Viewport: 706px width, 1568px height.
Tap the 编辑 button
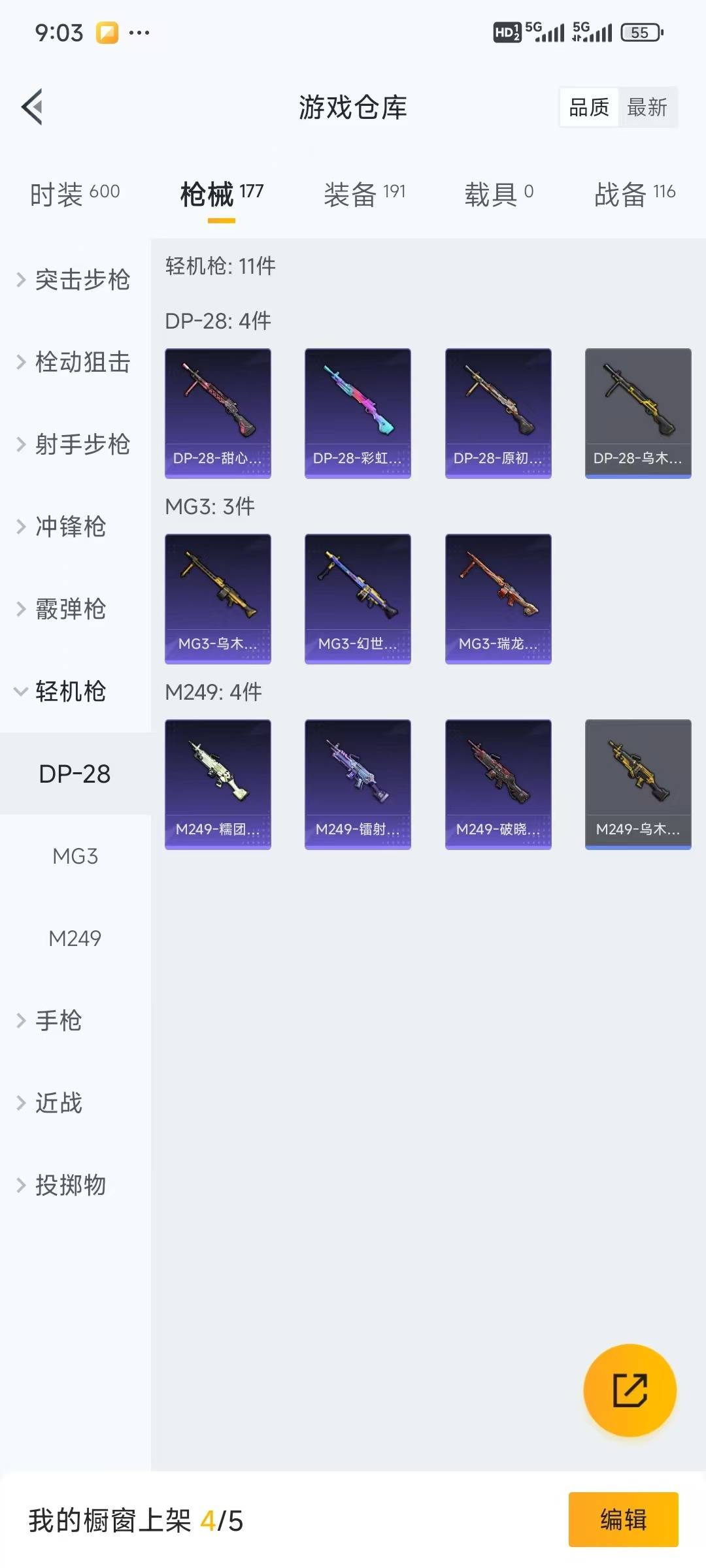(623, 1519)
